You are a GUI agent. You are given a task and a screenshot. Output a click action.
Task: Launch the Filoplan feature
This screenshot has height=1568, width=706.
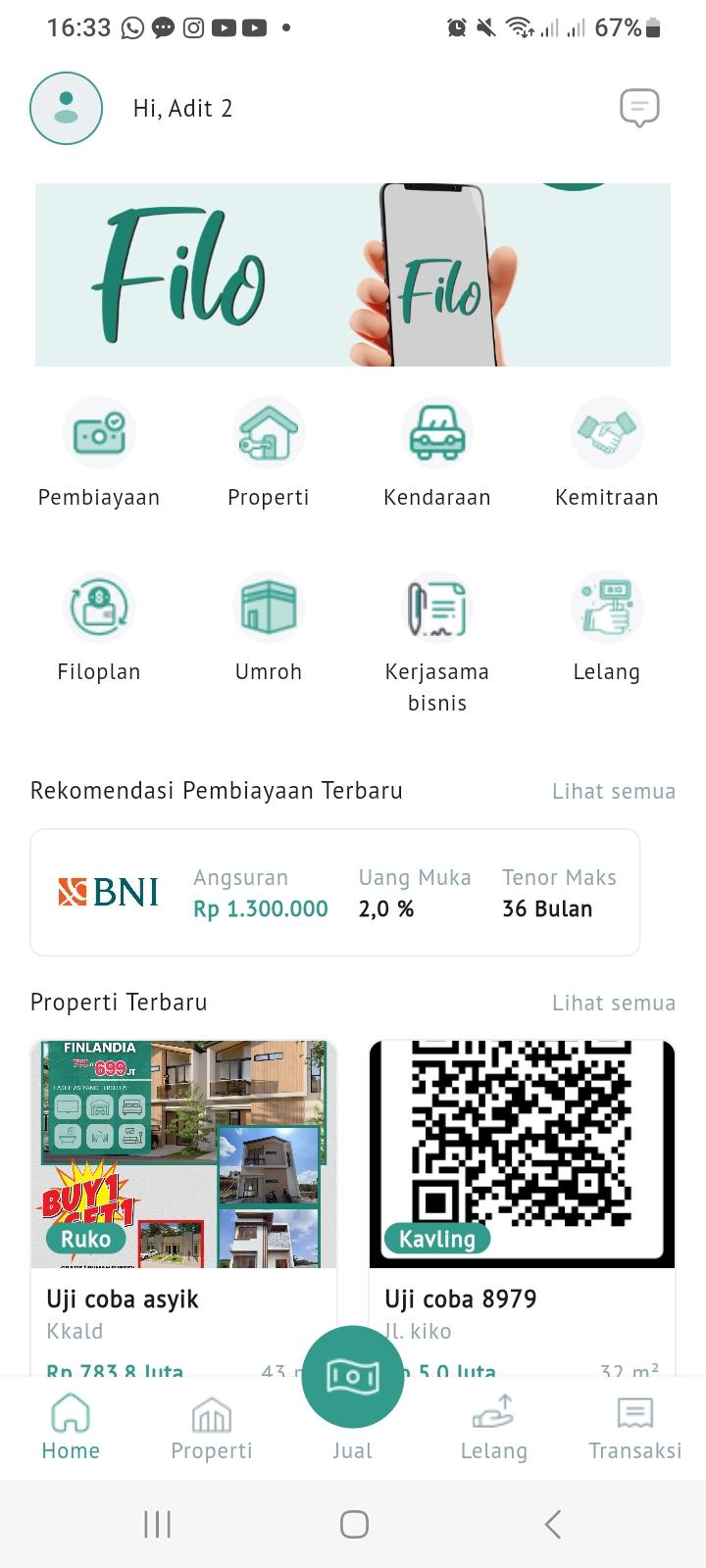tap(99, 608)
